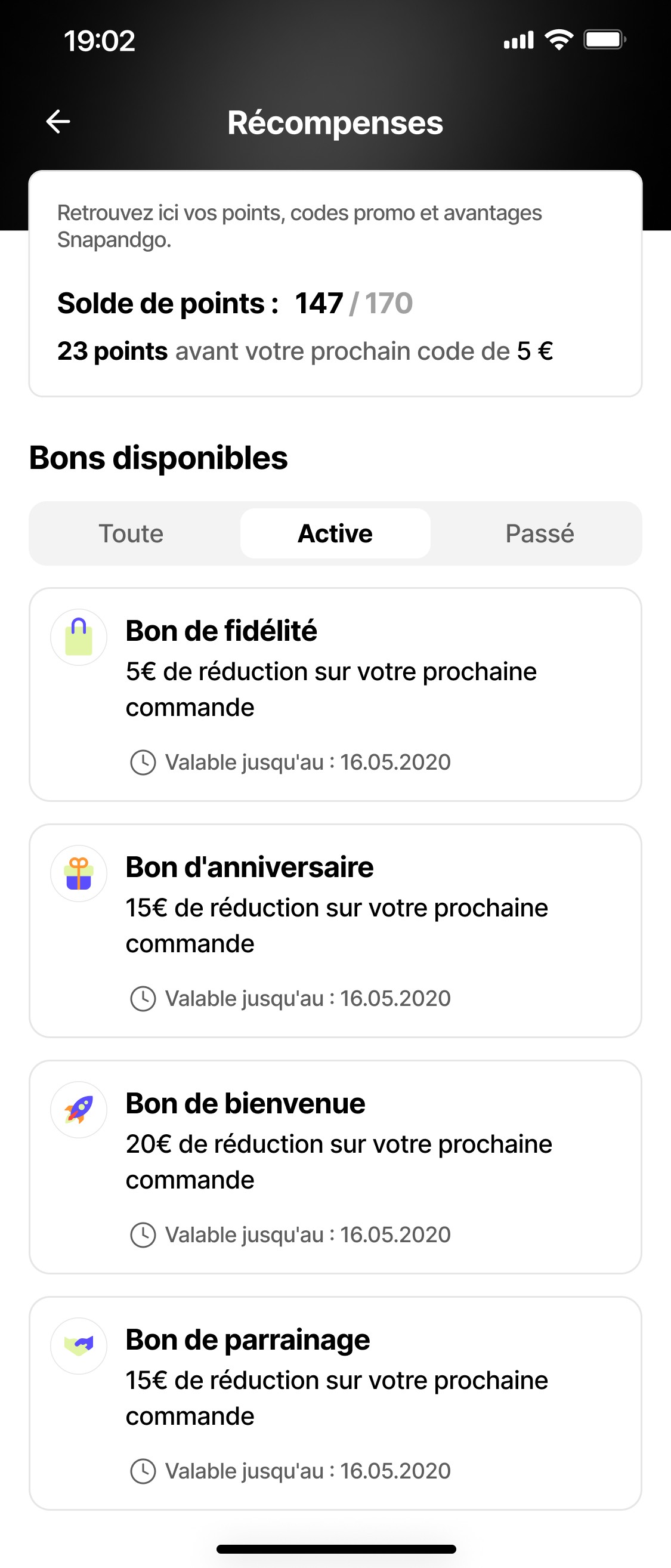Open the Bon de parrainage voucher card
Image resolution: width=671 pixels, height=1568 pixels.
point(335,1400)
